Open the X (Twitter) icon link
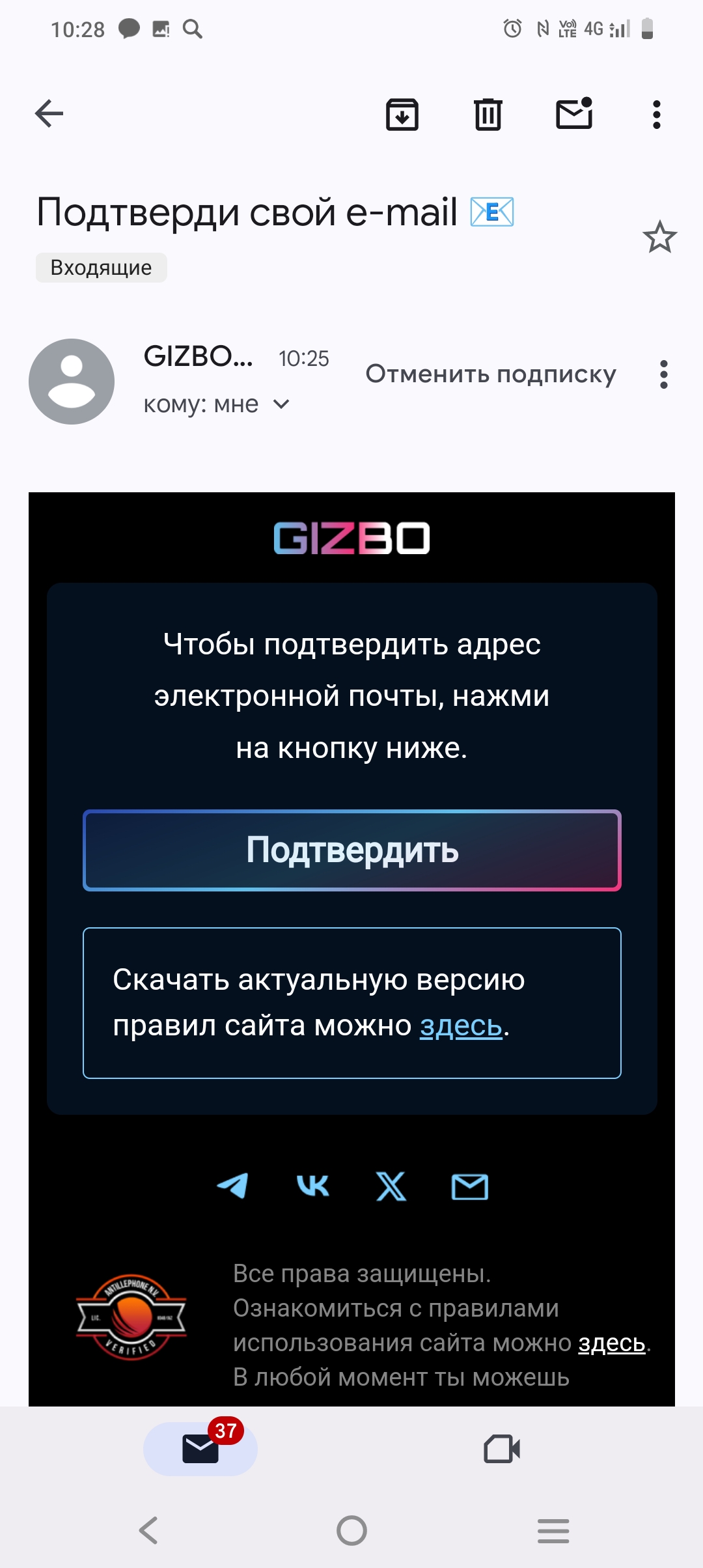Viewport: 703px width, 1568px height. (391, 1186)
